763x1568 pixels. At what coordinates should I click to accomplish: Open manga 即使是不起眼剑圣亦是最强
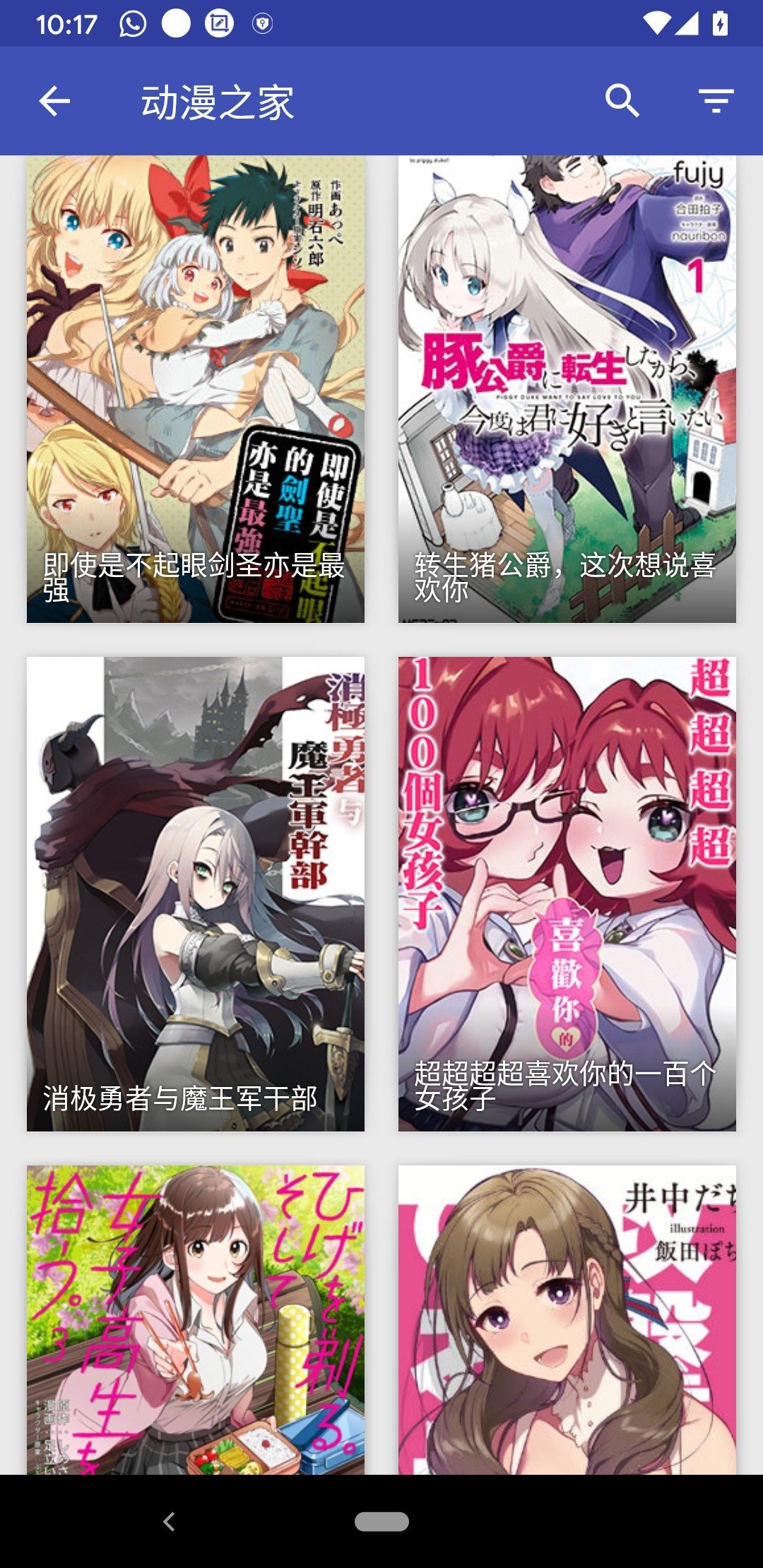point(196,389)
